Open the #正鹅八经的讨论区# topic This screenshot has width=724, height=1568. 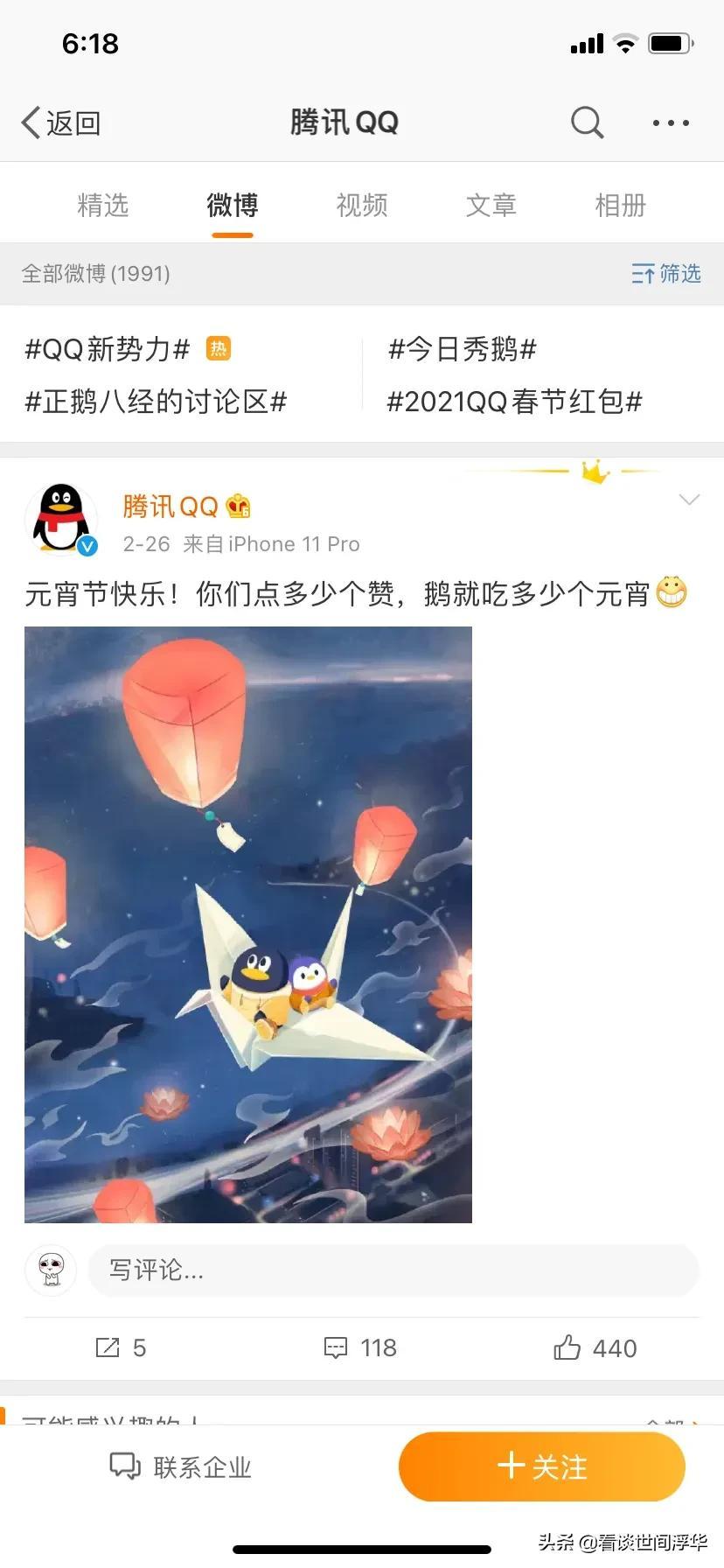[156, 402]
